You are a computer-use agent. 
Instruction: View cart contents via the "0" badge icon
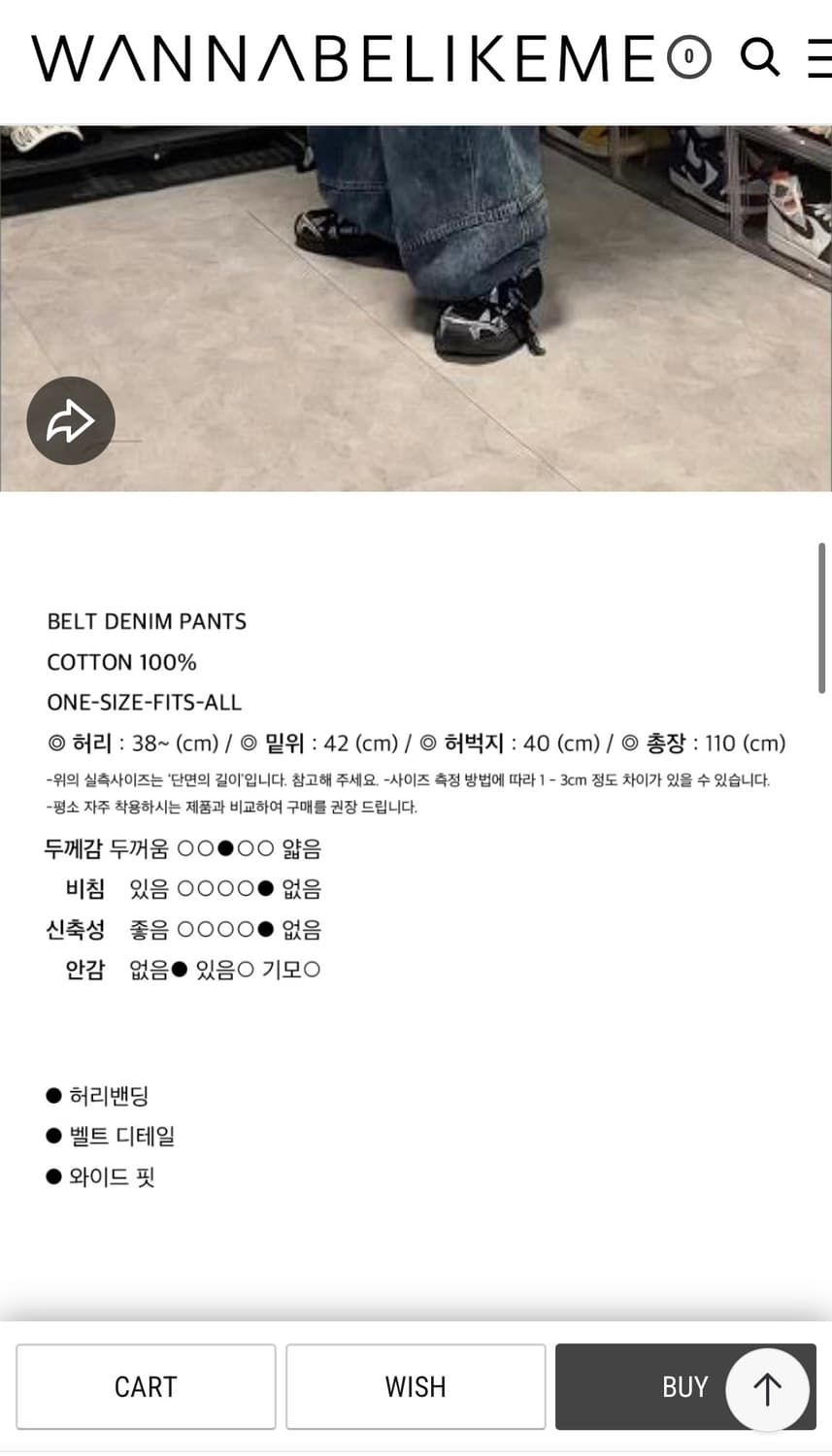tap(689, 58)
